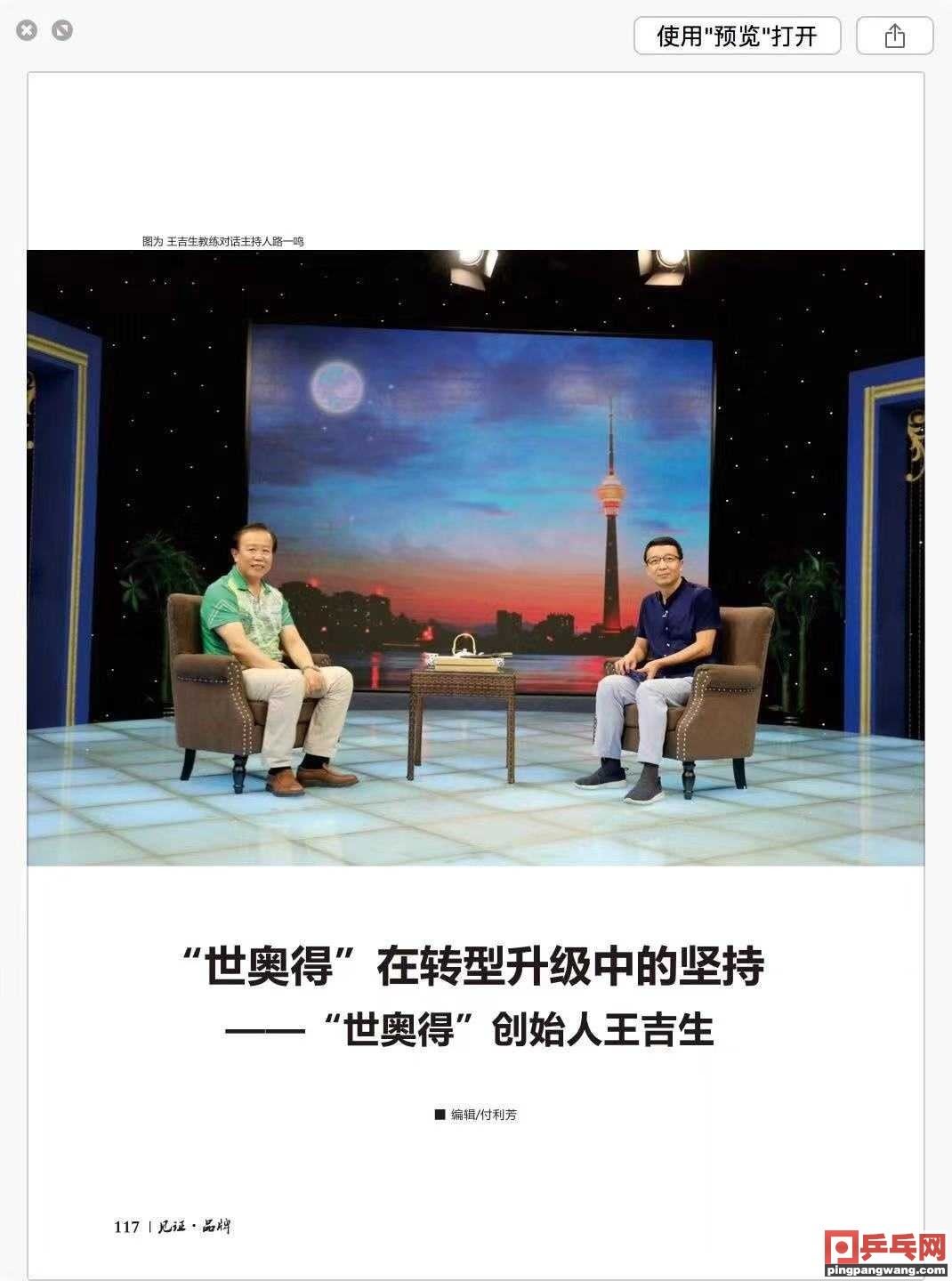Close the preview window
This screenshot has width=952, height=1281.
point(27,31)
